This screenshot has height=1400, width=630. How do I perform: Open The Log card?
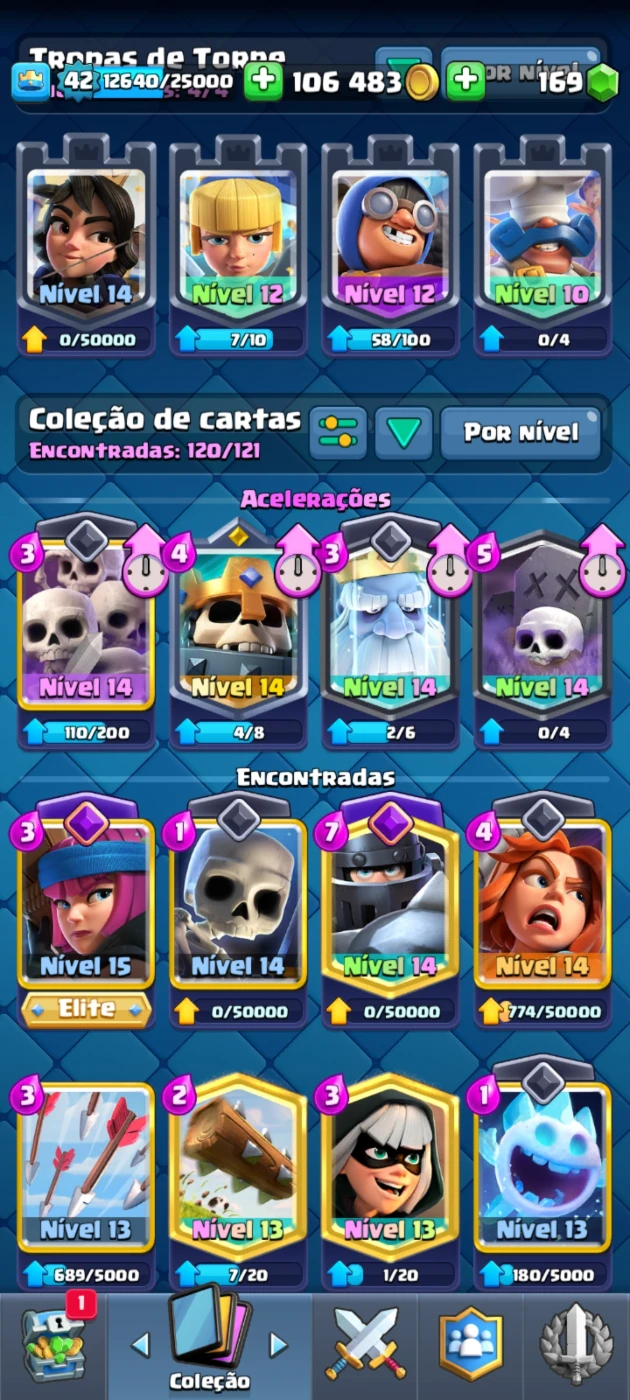click(x=238, y=1170)
